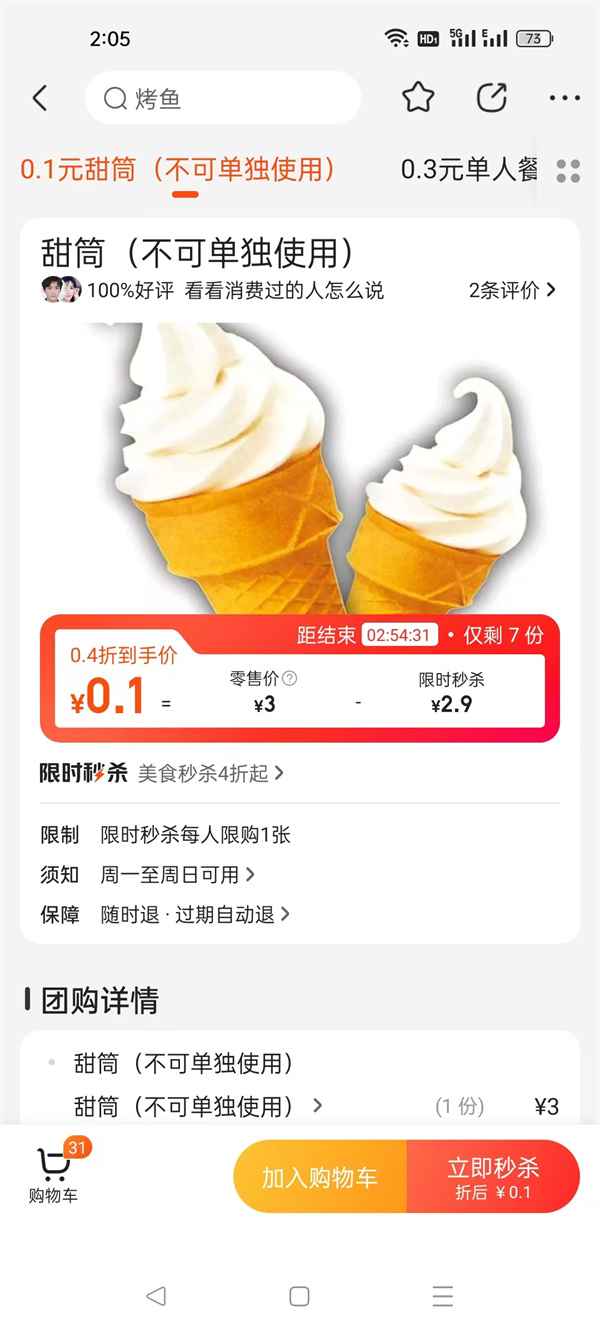The image size is (600, 1333).
Task: Show the retail price info icon
Action: pyautogui.click(x=289, y=678)
